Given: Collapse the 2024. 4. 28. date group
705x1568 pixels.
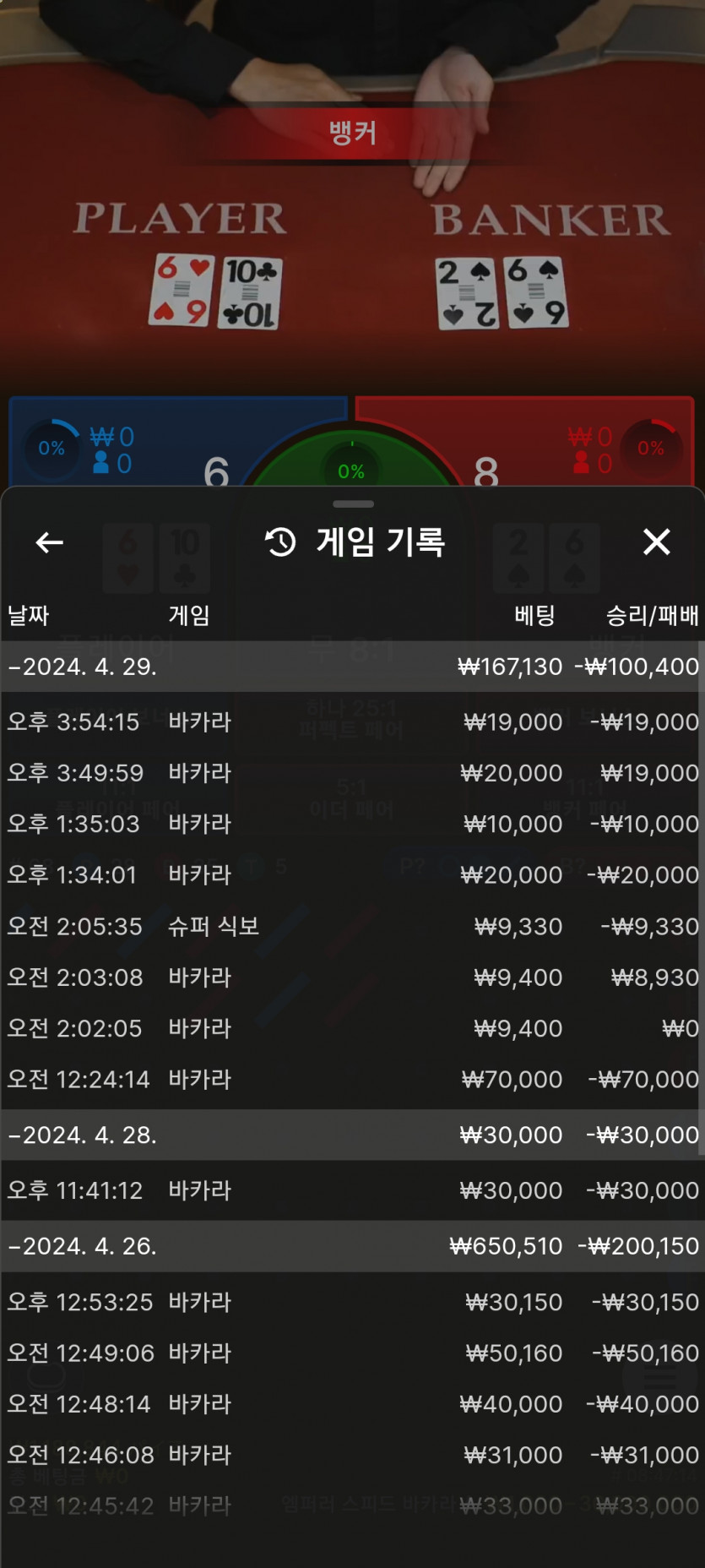Looking at the screenshot, I should pyautogui.click(x=83, y=1135).
